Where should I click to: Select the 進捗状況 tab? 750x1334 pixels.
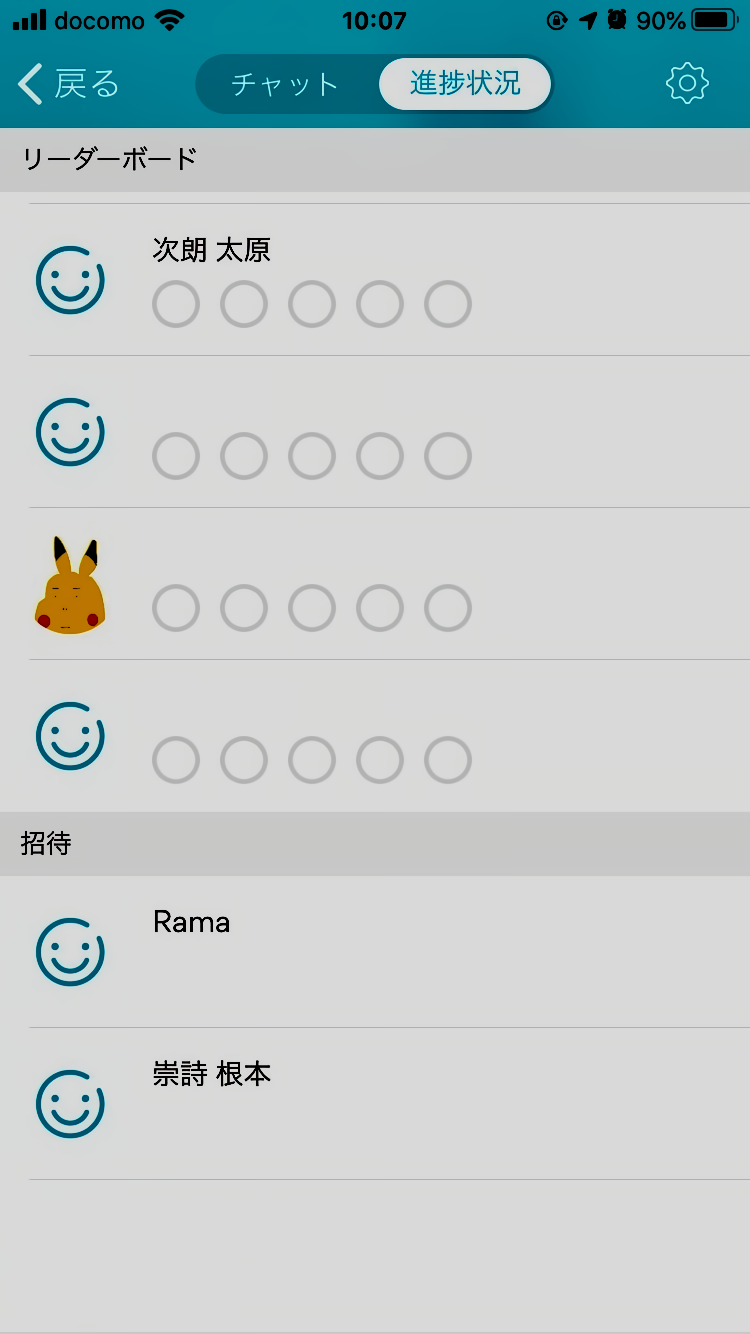coord(465,84)
